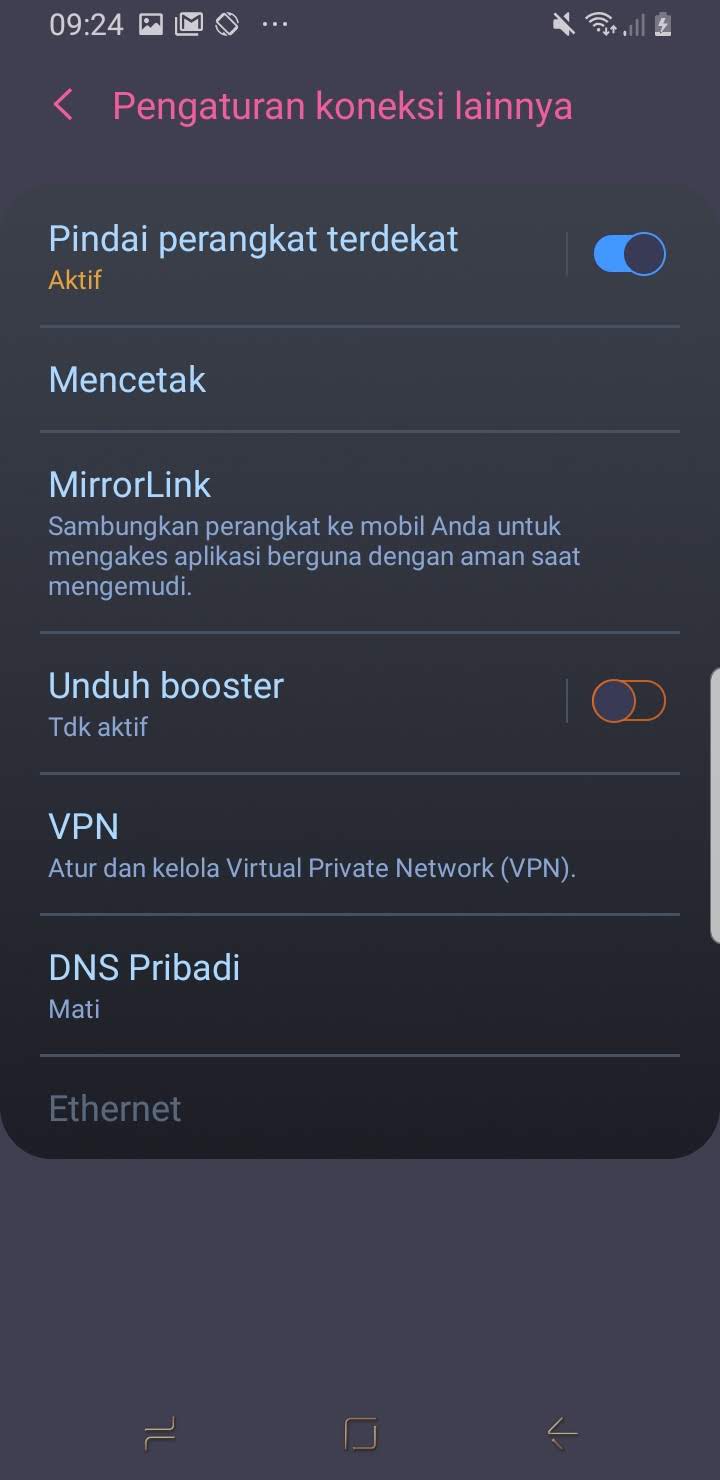This screenshot has width=720, height=1480.
Task: Go back using the pink header arrow
Action: (63, 105)
